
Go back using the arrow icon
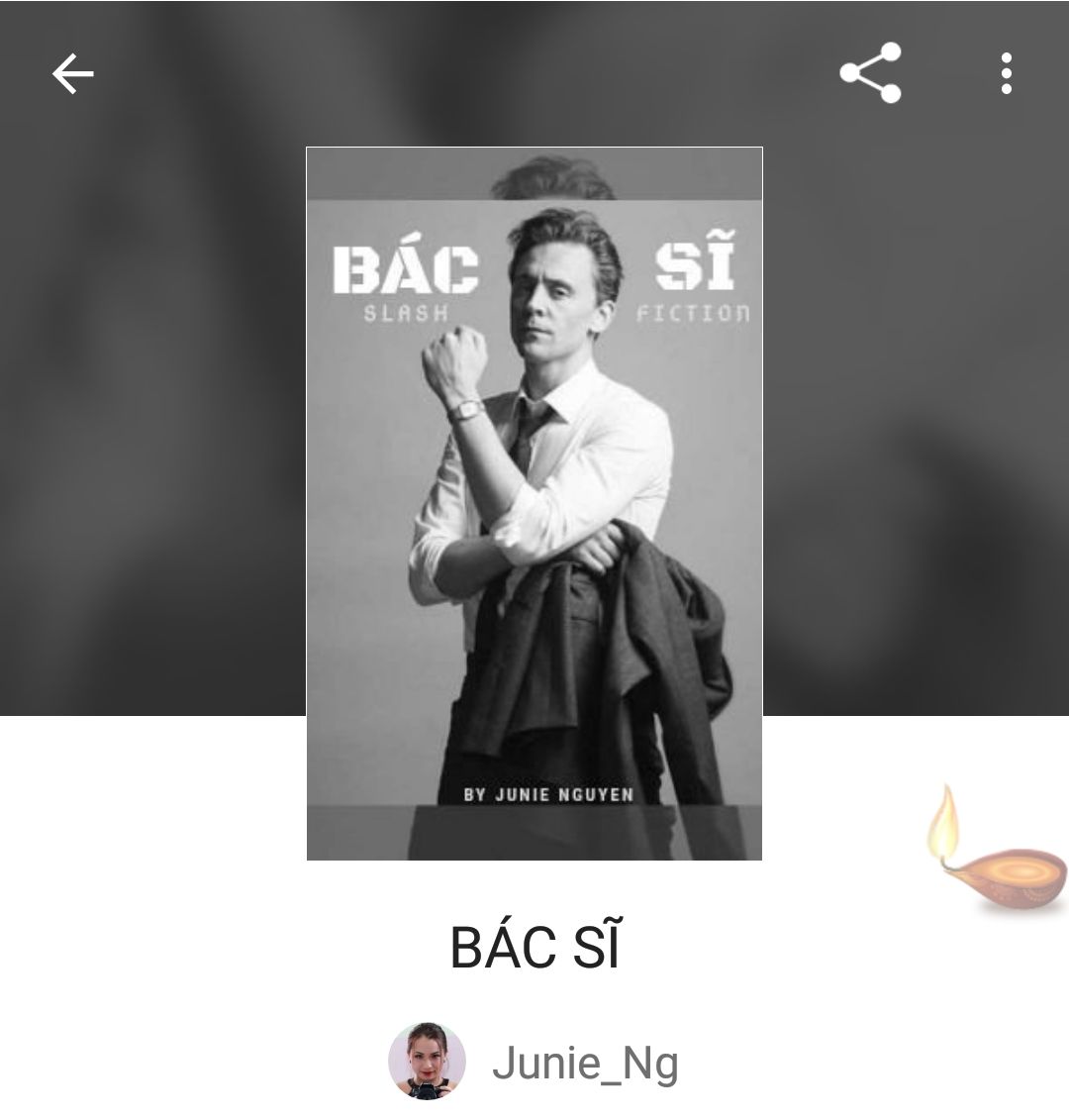[72, 73]
